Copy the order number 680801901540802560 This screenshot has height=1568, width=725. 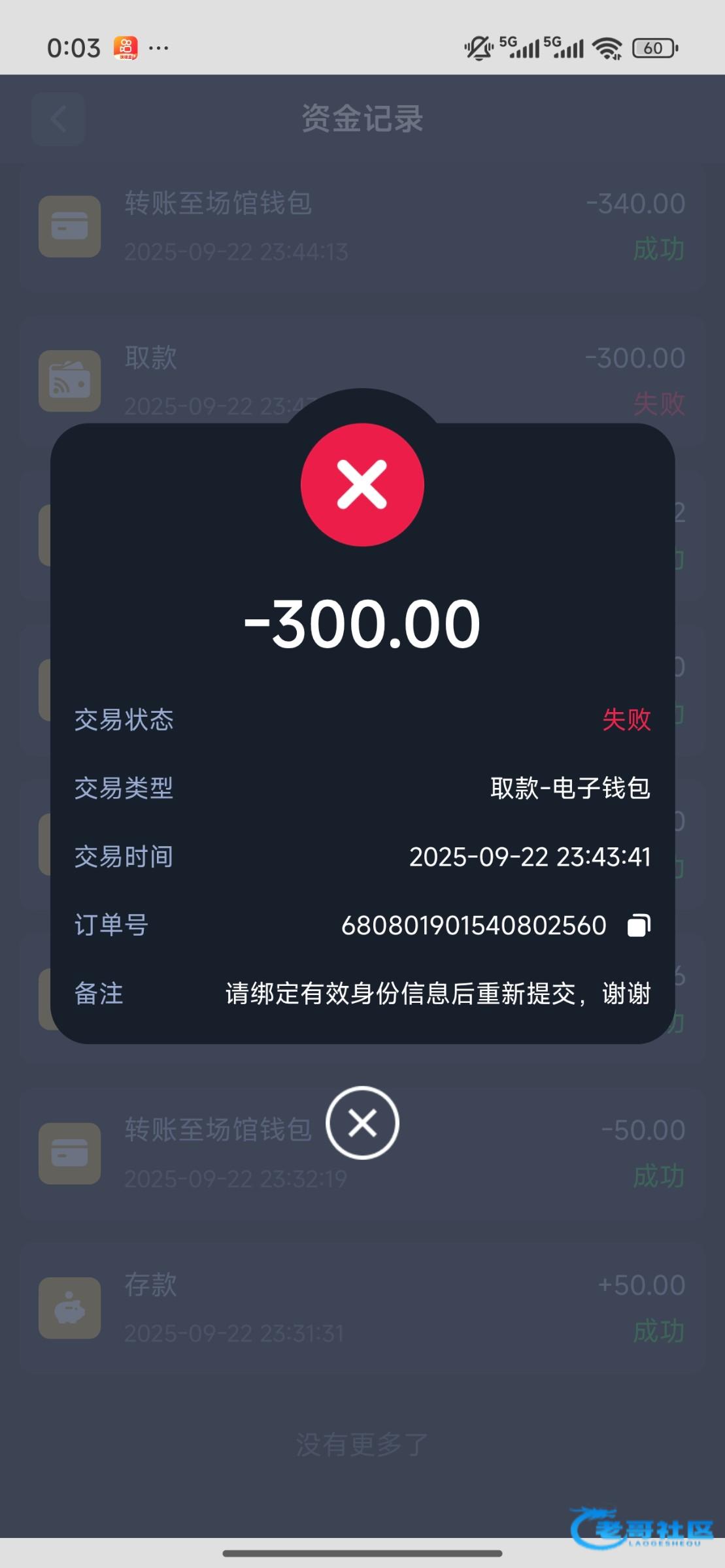click(639, 926)
